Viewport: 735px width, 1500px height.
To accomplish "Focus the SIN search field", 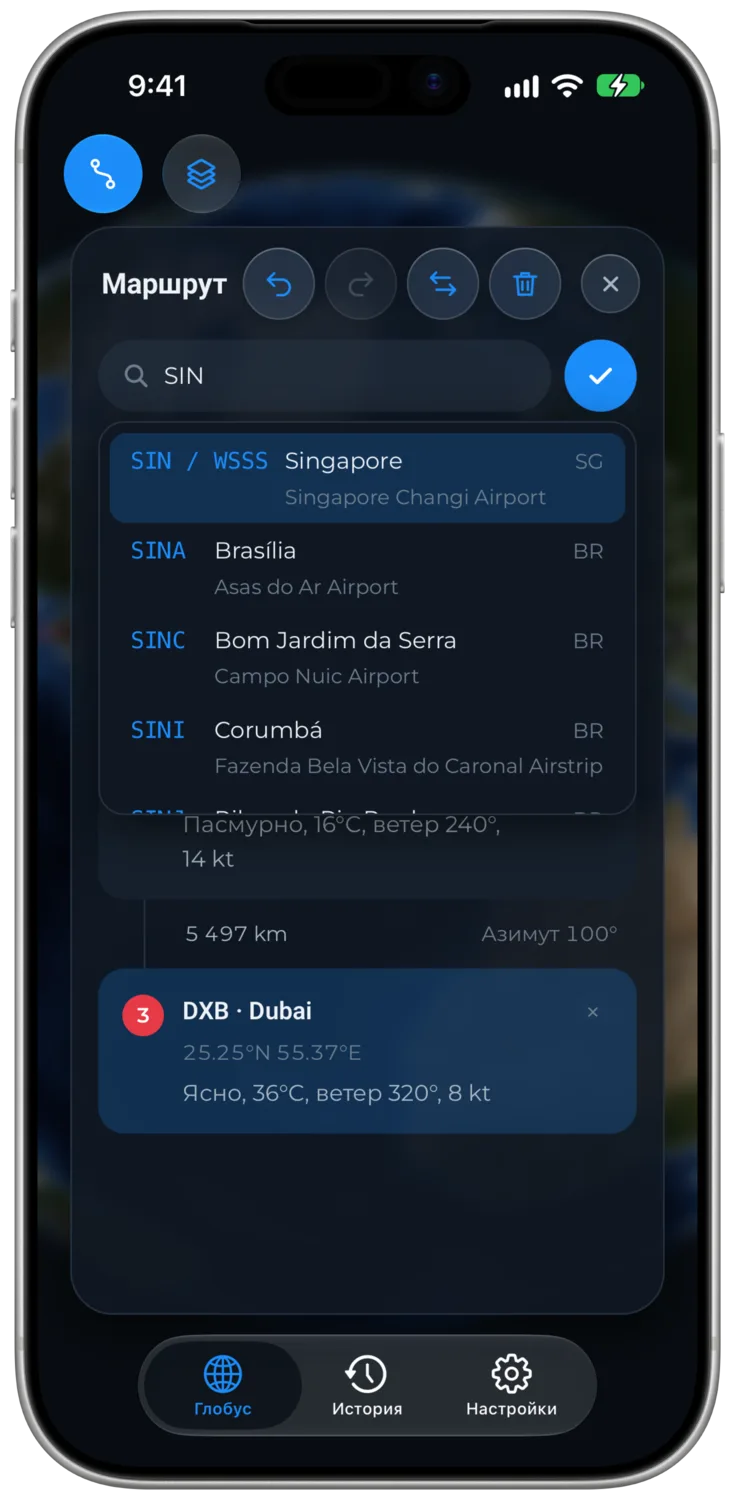I will coord(325,376).
